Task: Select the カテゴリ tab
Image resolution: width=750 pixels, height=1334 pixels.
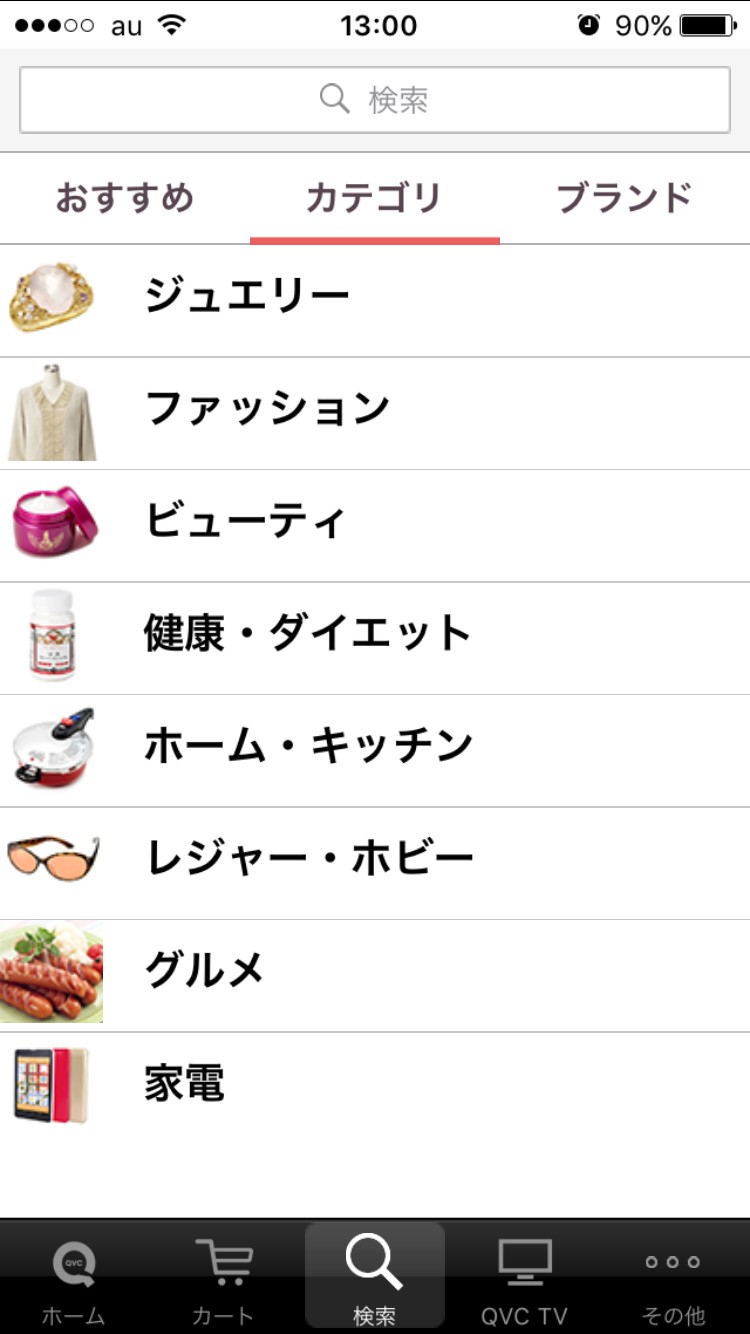Action: pyautogui.click(x=374, y=198)
